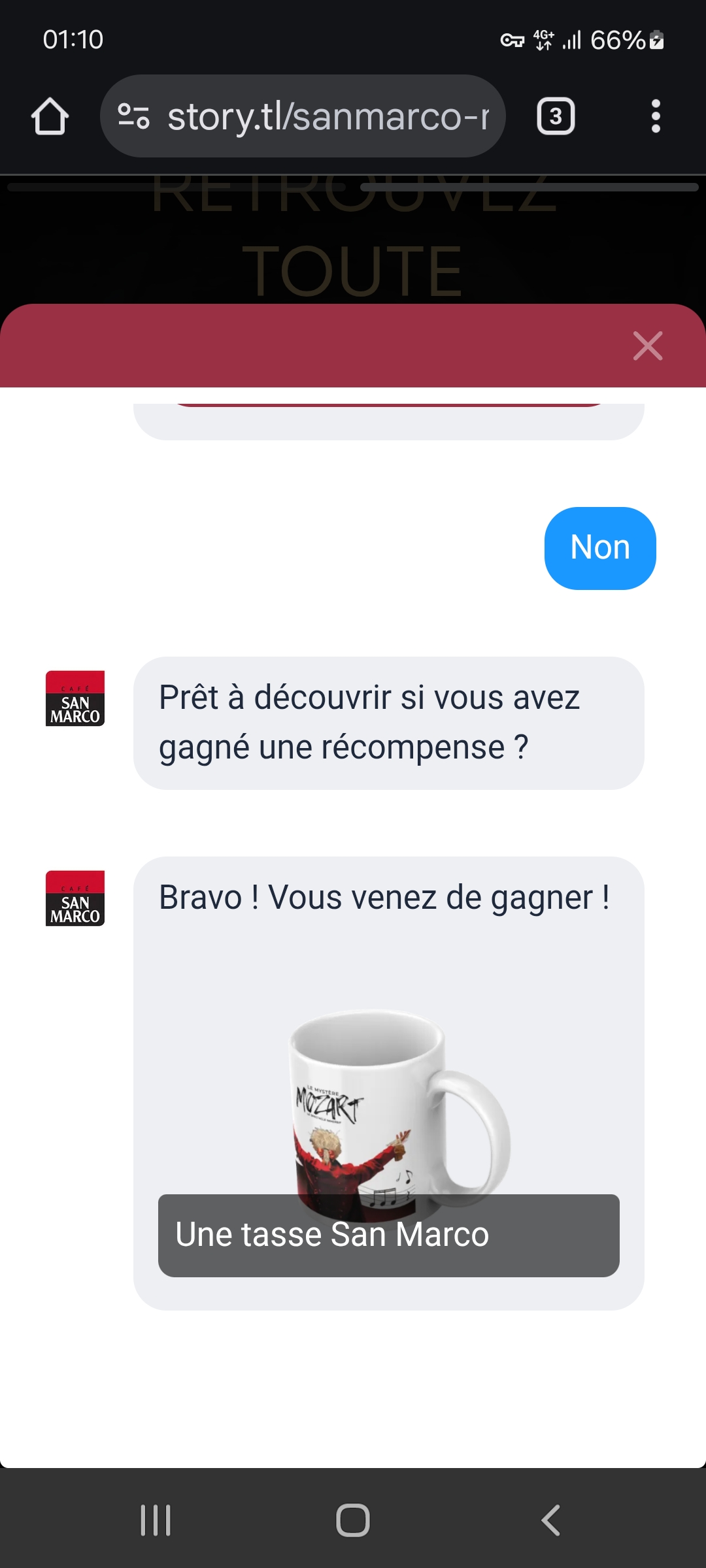Open the tab switcher showing 3 tabs

(556, 116)
